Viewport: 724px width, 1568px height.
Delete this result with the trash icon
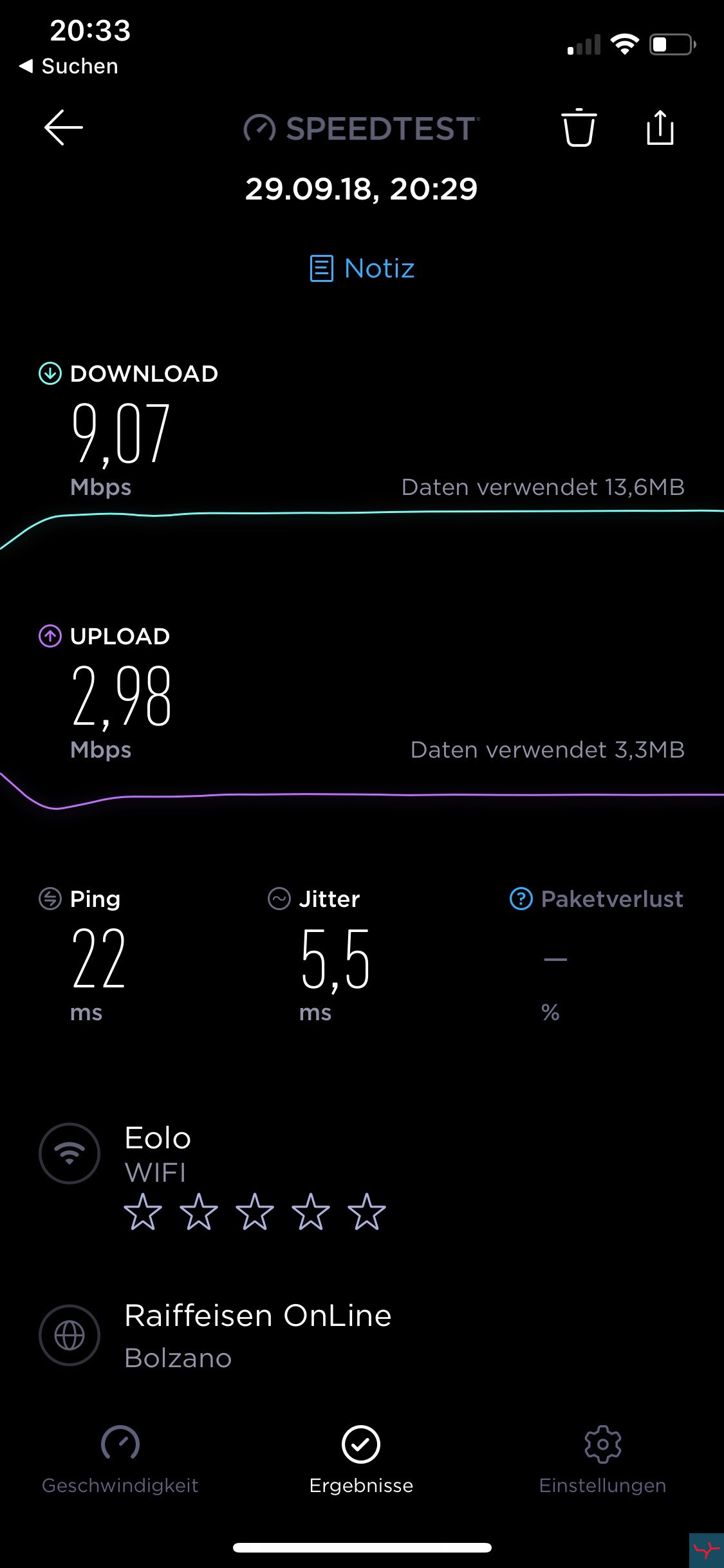[579, 127]
